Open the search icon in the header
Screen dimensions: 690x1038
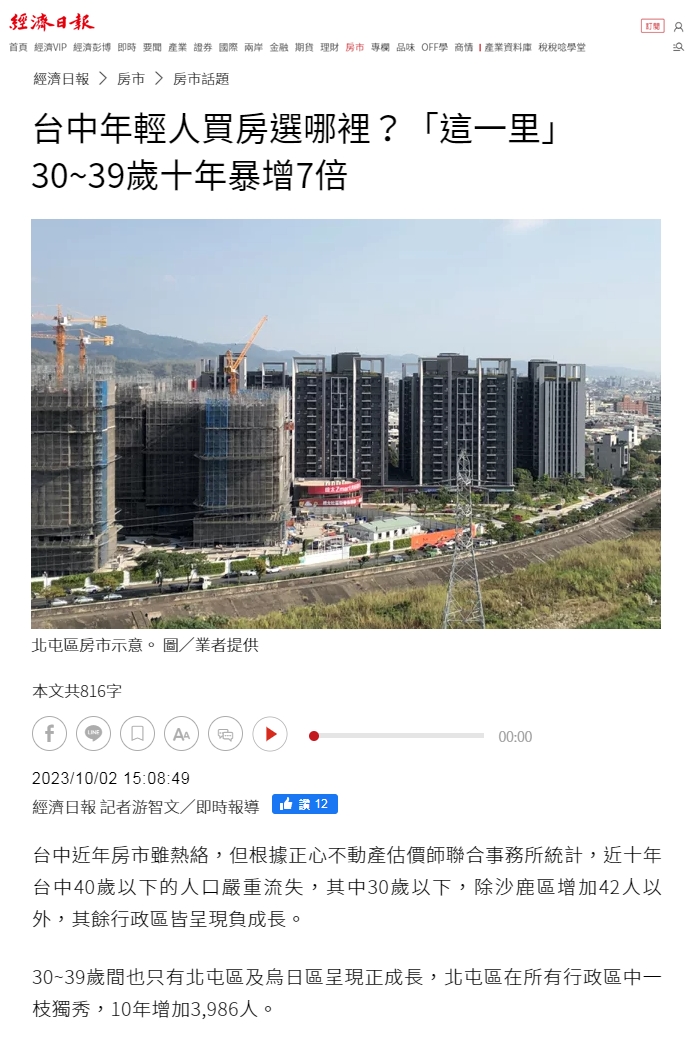click(679, 47)
